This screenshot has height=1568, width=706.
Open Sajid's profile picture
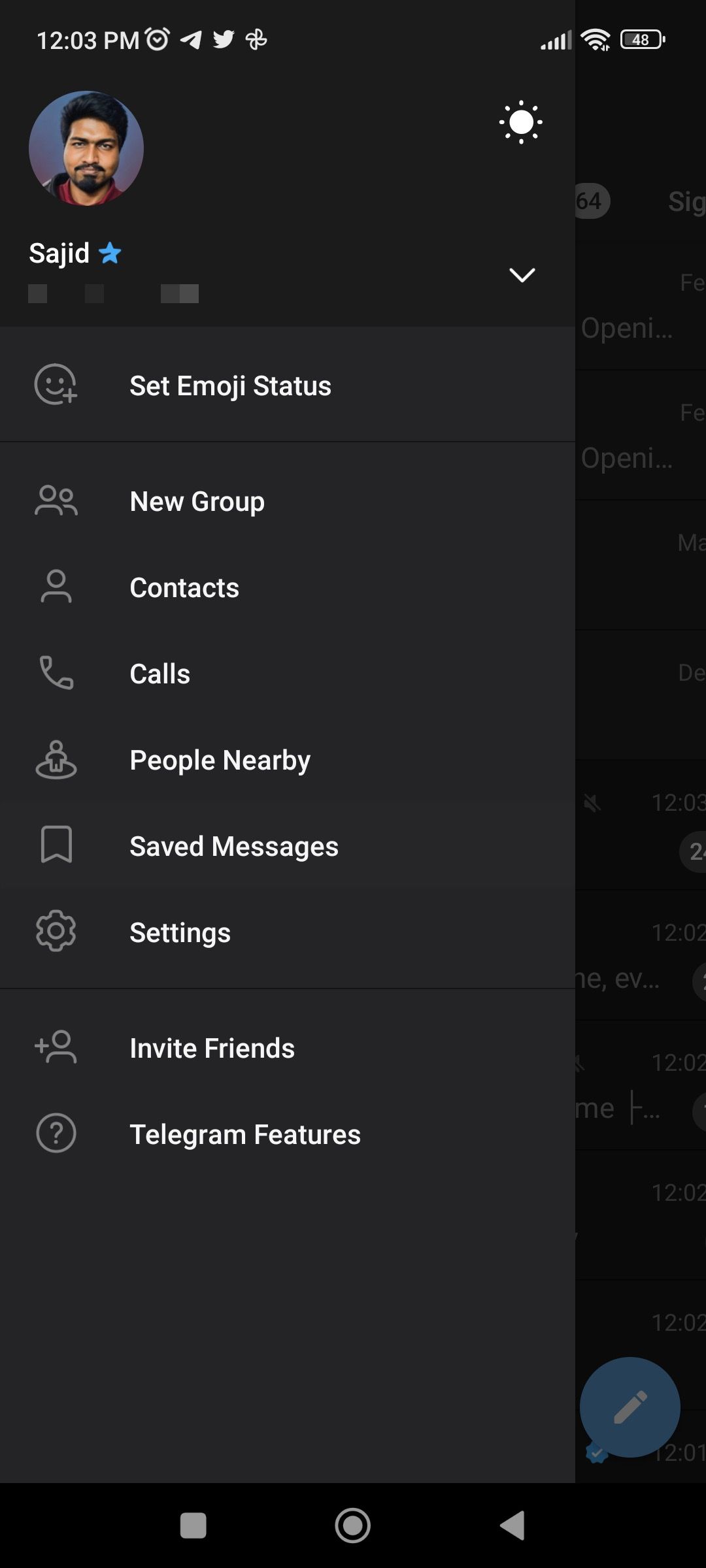[86, 148]
